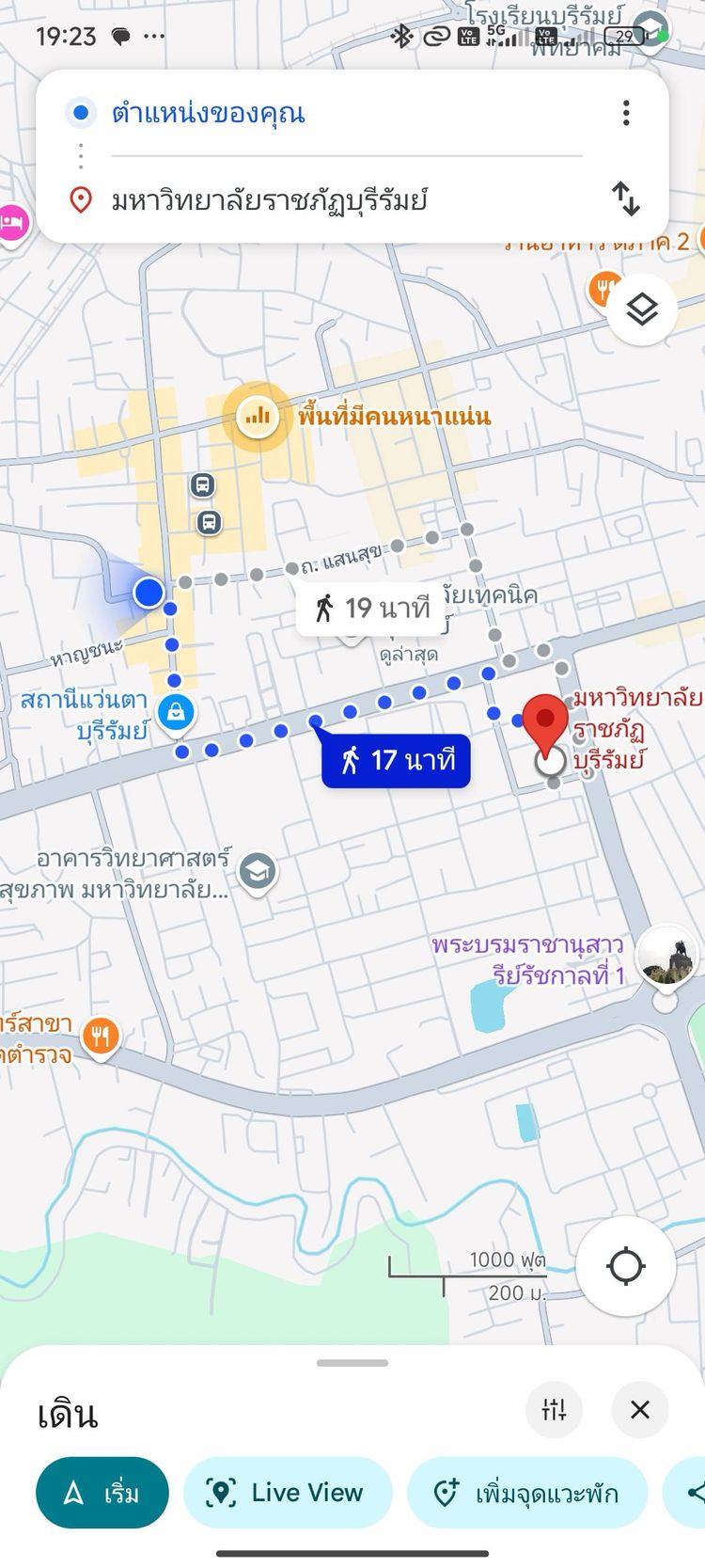Select the school graduation-cap marker
The image size is (705, 1568).
coord(257,868)
